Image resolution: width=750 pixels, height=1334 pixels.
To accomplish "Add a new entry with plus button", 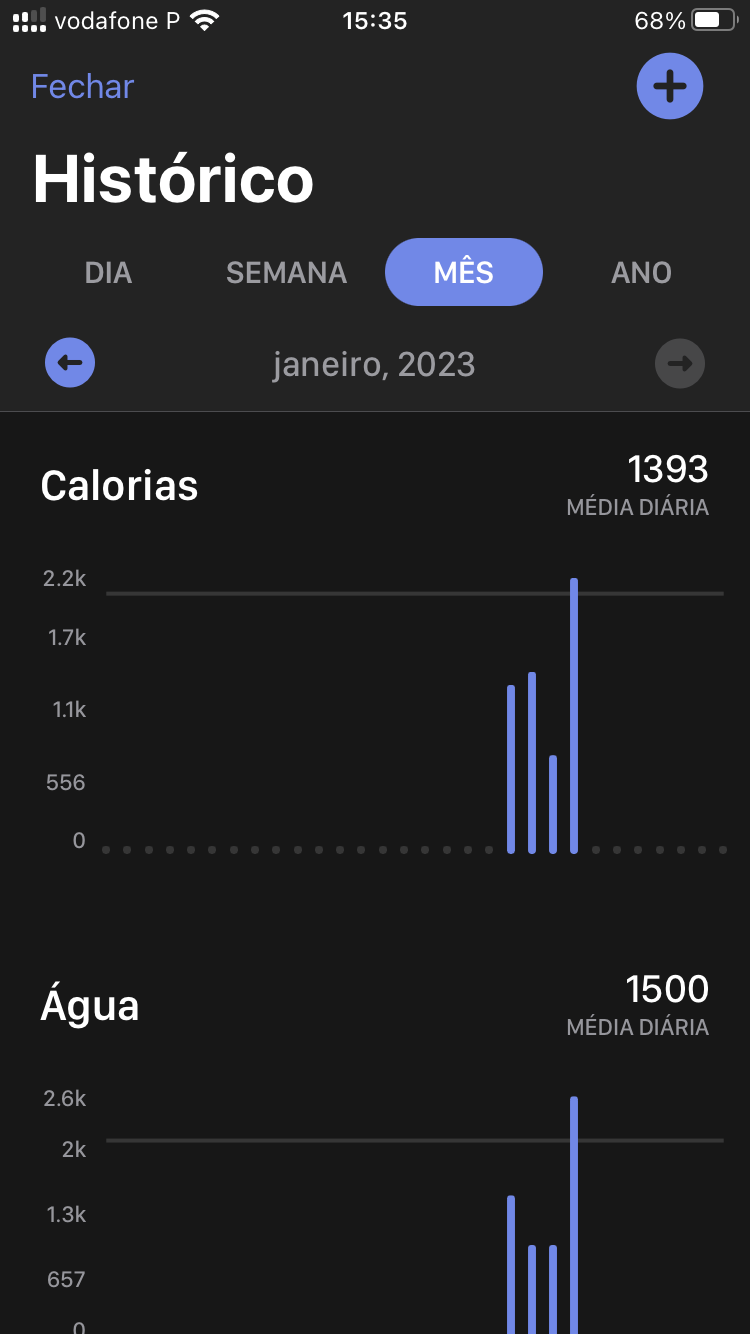I will 670,86.
